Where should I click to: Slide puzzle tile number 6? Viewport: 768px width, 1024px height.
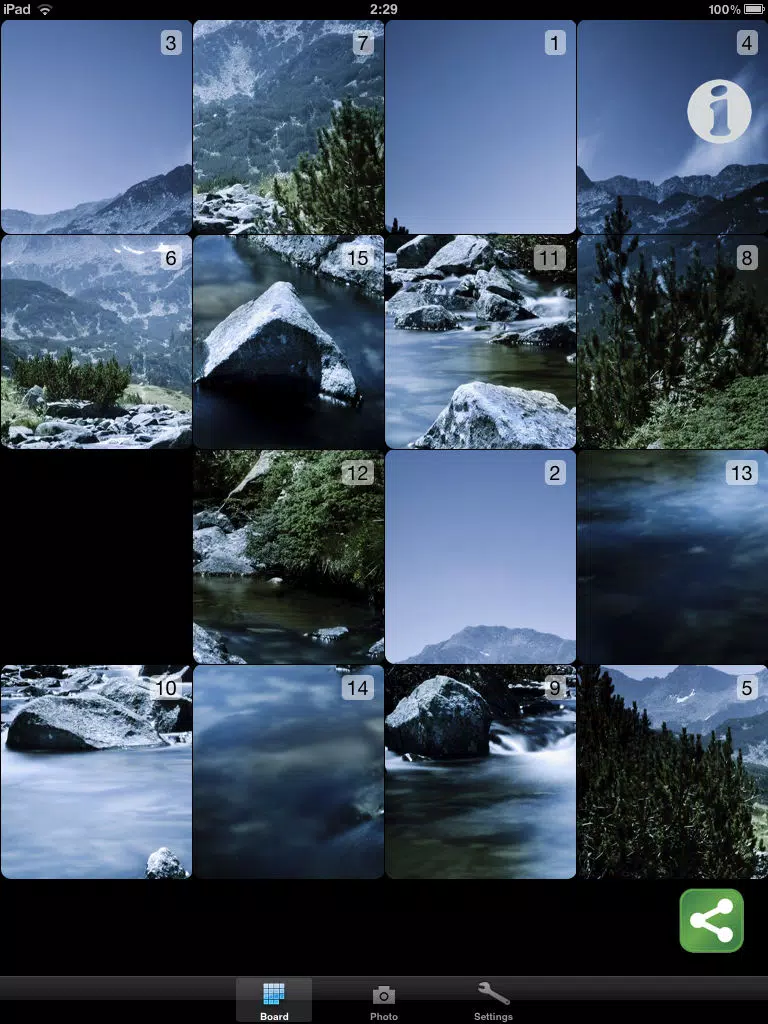(x=96, y=342)
